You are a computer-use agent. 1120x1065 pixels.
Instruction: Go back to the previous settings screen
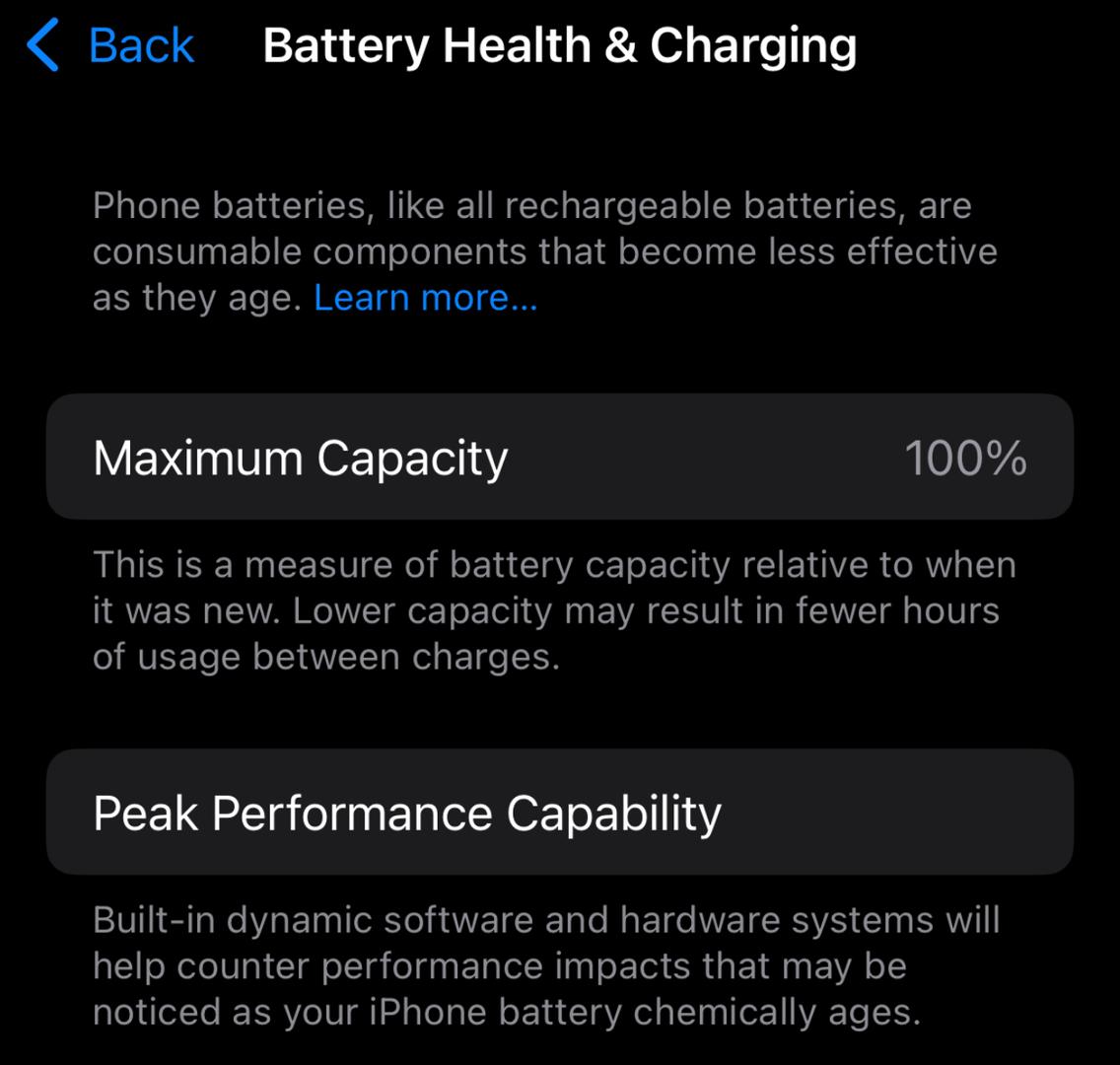110,46
